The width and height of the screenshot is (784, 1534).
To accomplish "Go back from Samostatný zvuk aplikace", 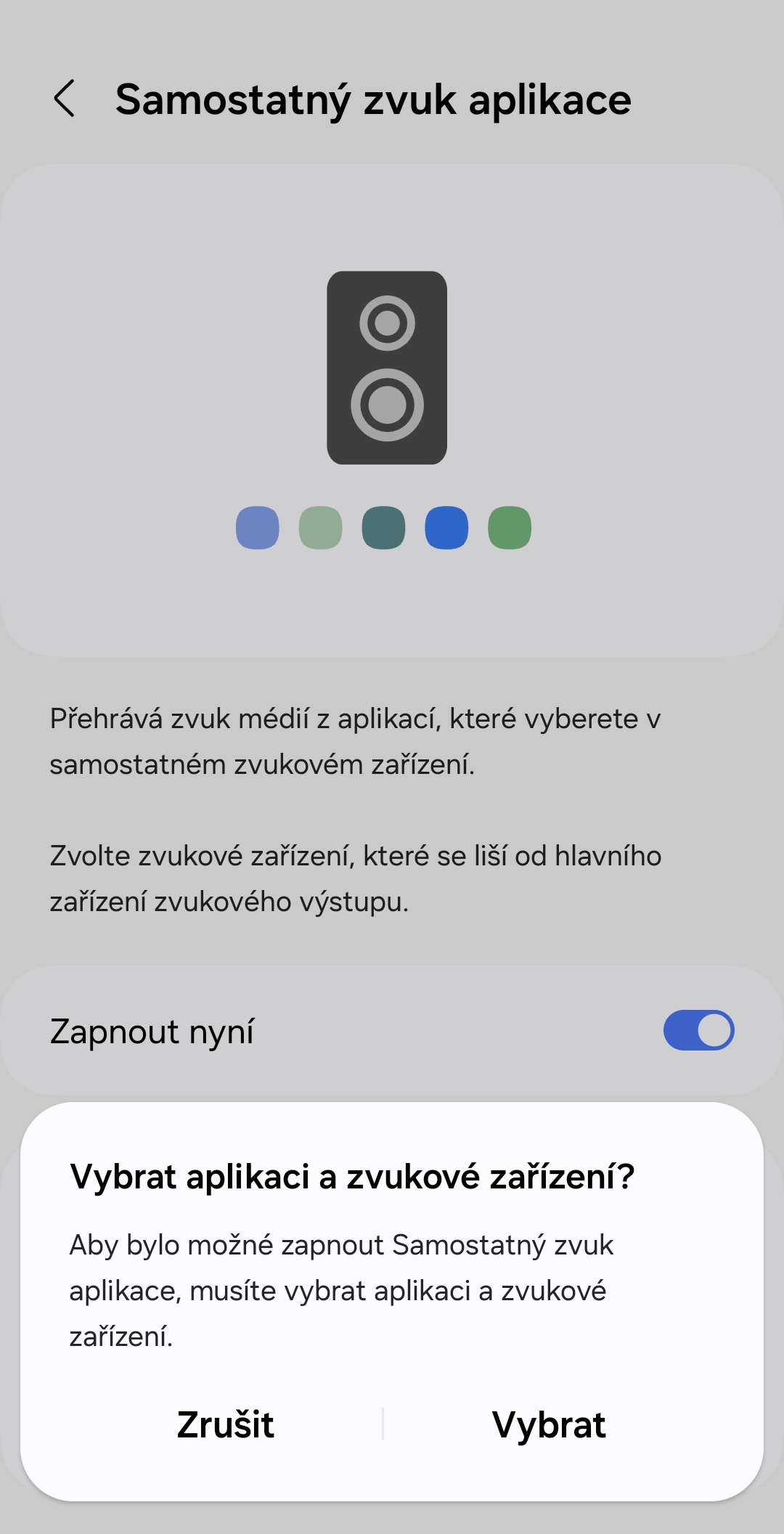I will pos(64,99).
